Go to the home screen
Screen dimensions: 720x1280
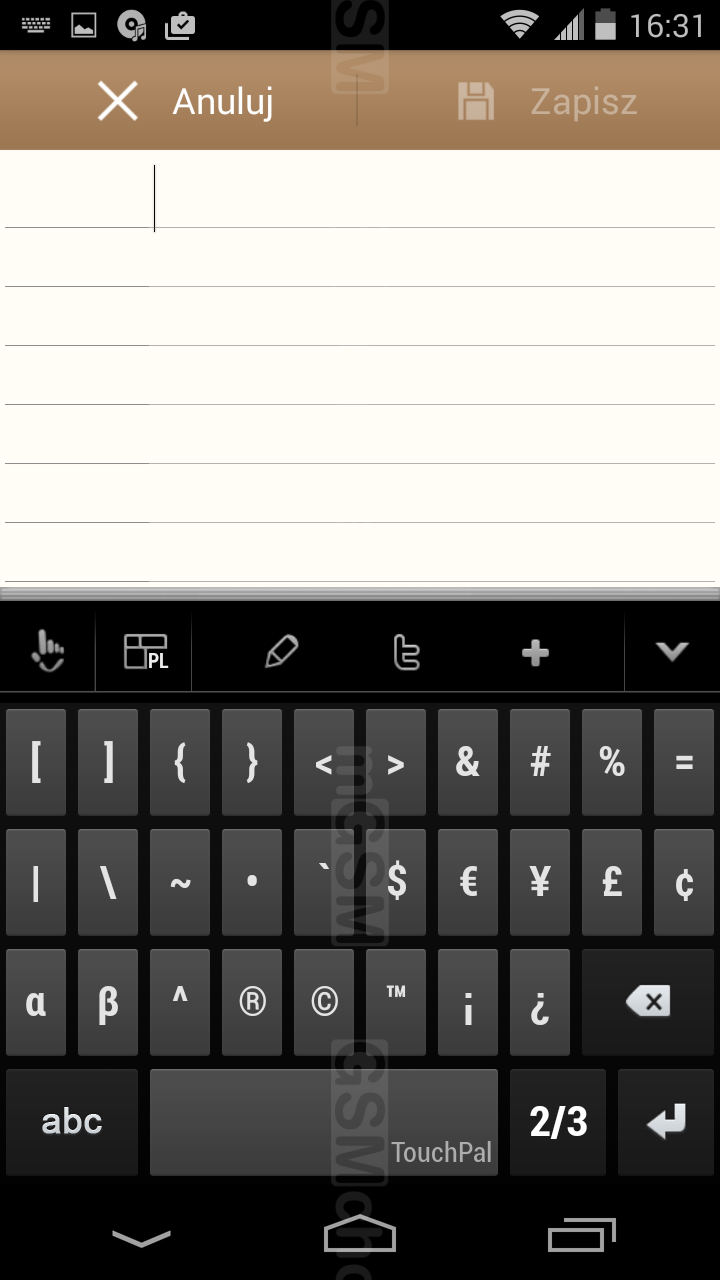(360, 1236)
